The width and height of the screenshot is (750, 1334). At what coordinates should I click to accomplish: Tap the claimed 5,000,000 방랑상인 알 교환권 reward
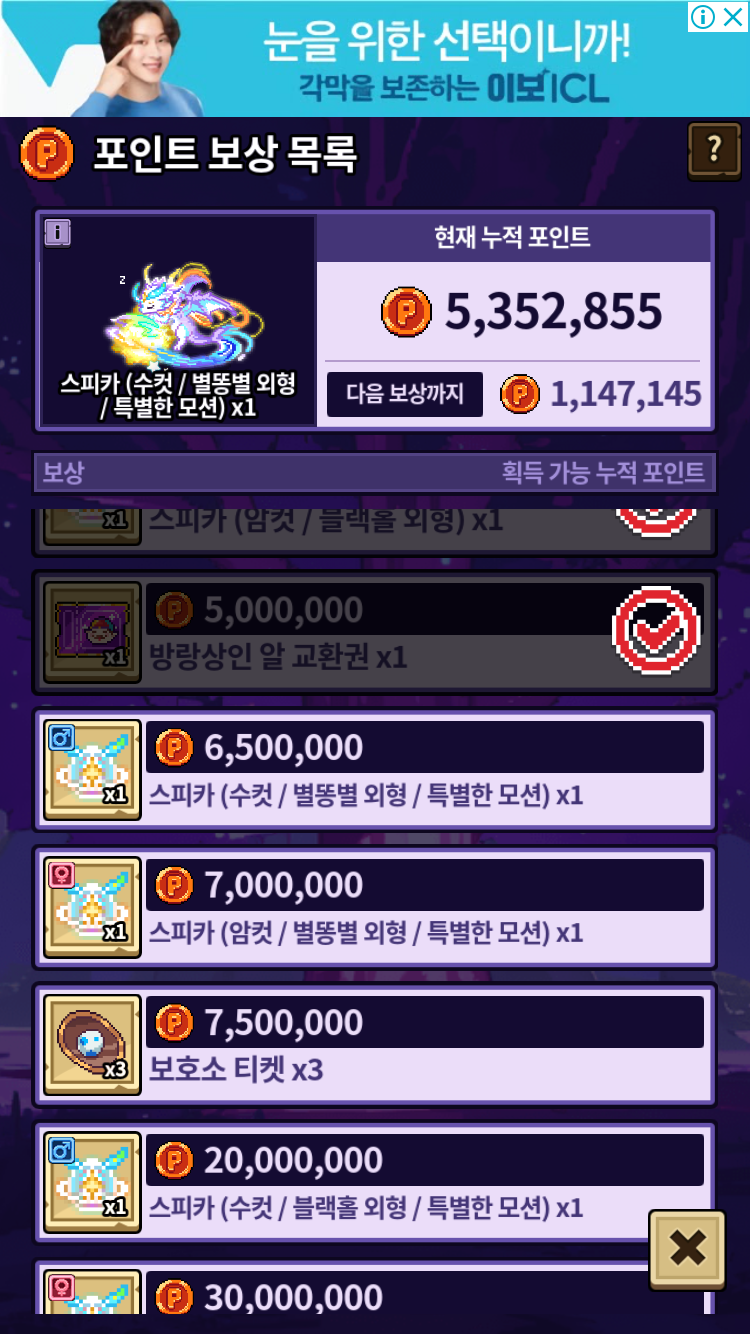coord(375,632)
